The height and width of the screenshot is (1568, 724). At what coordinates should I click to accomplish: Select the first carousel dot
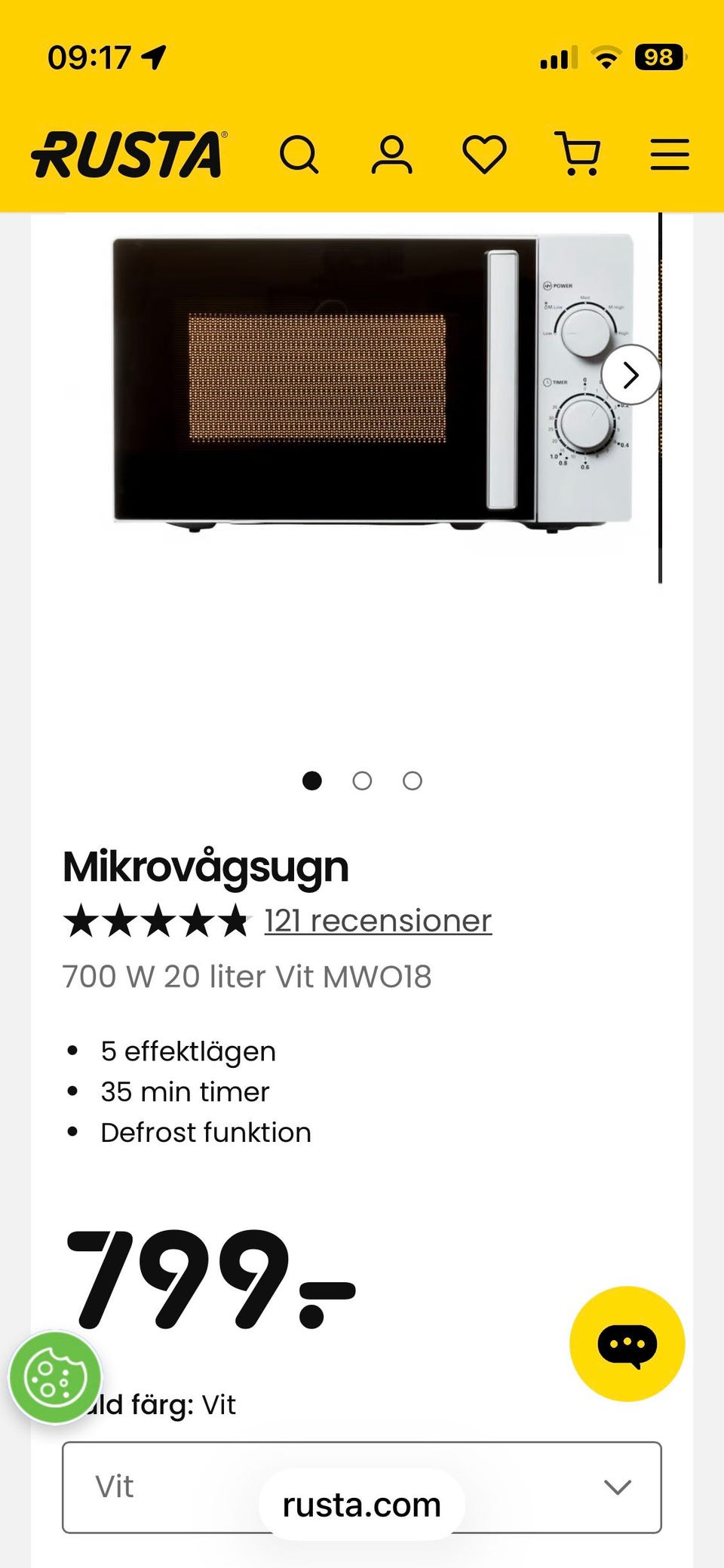[312, 781]
